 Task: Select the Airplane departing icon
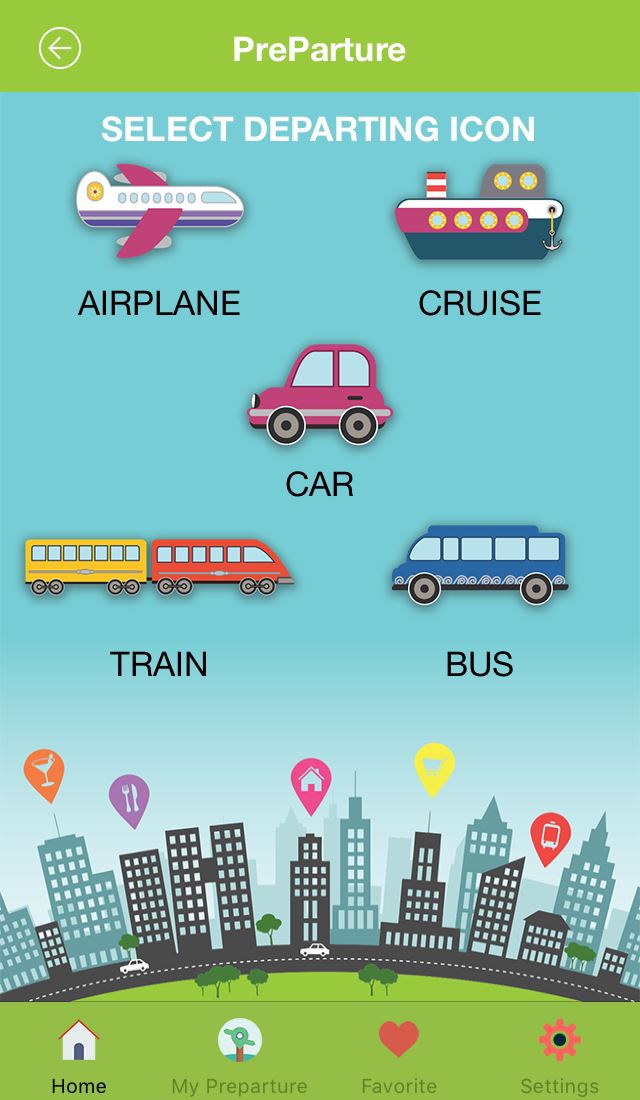[160, 211]
